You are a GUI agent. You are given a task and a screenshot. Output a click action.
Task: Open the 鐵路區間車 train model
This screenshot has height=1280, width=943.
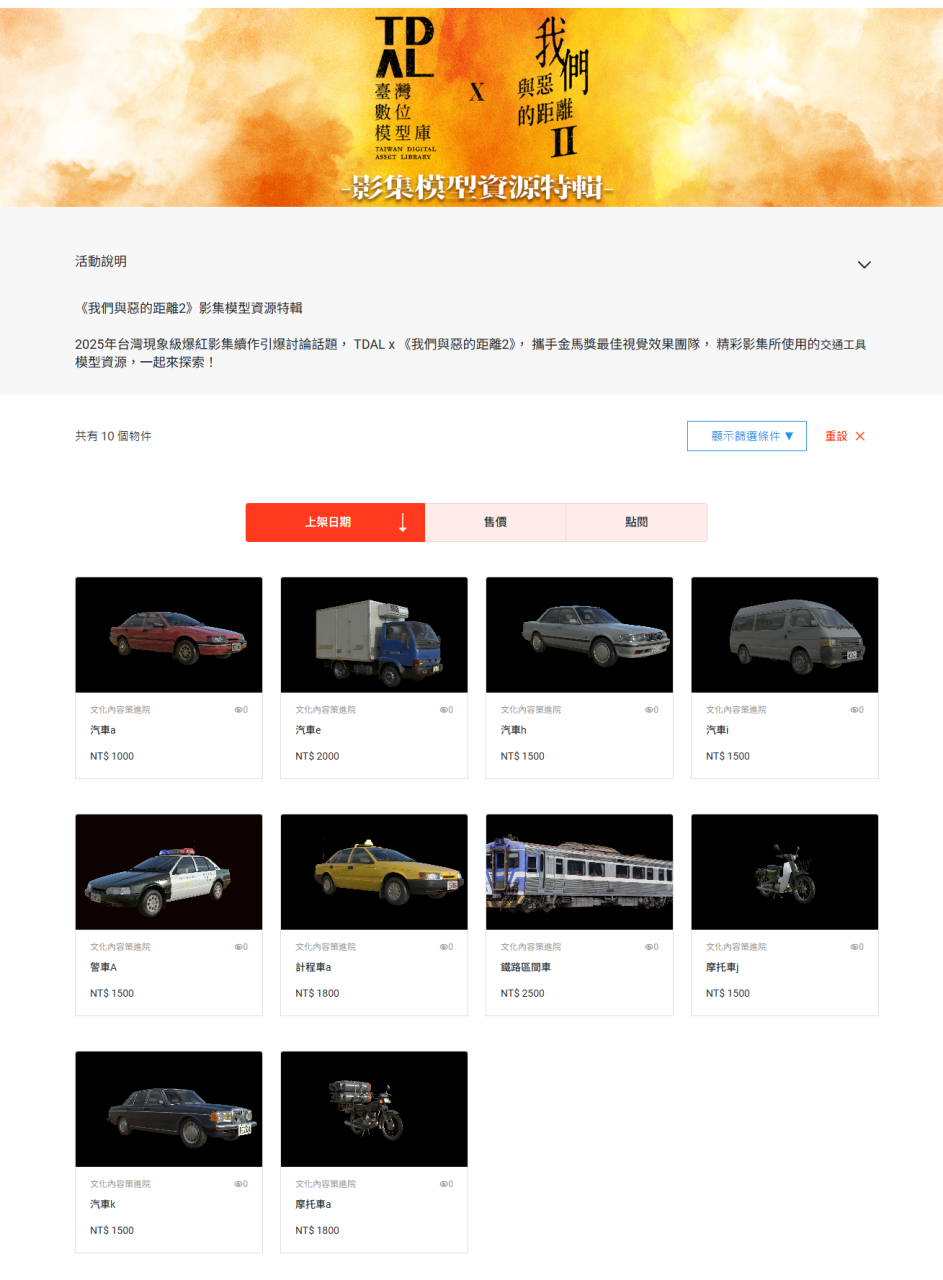pos(579,872)
